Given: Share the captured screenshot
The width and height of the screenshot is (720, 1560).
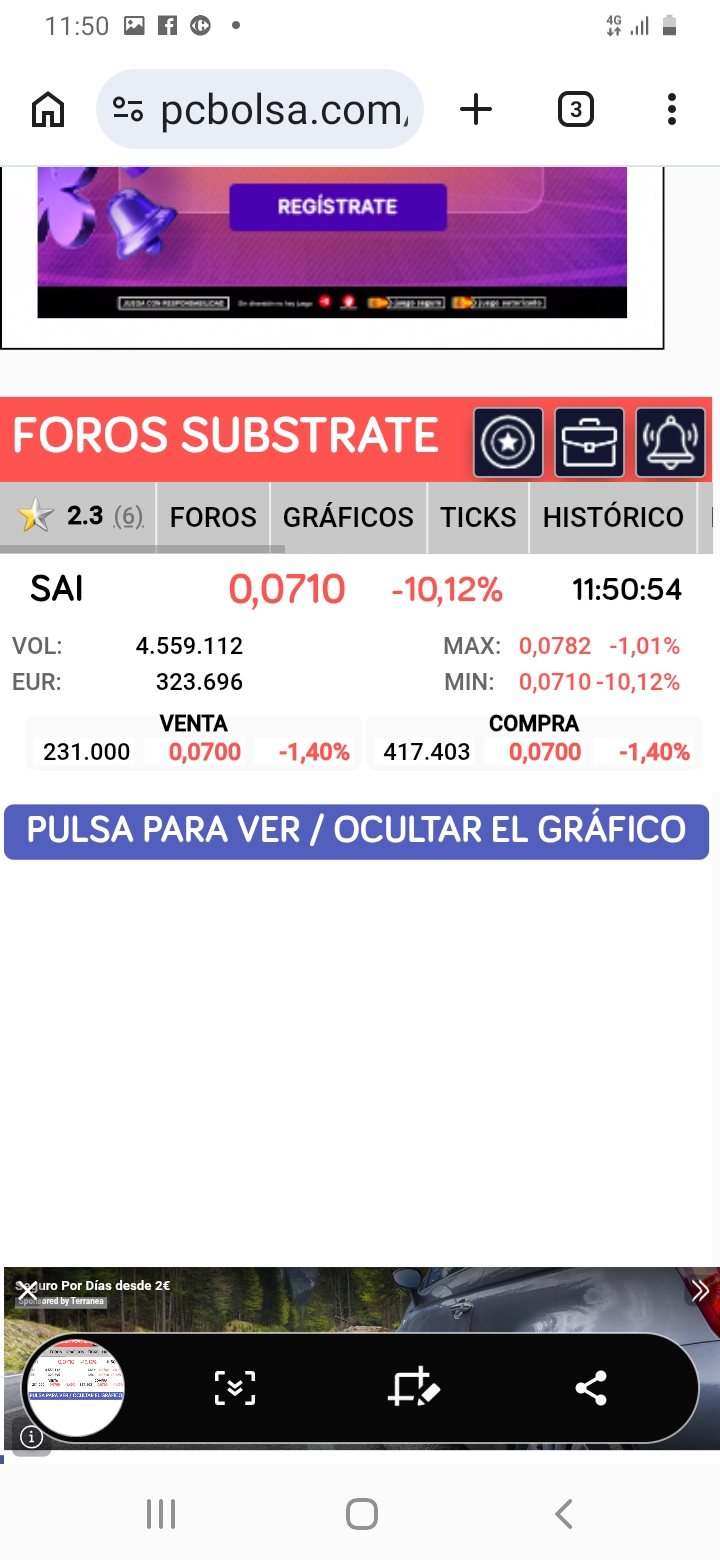Looking at the screenshot, I should [x=591, y=1388].
